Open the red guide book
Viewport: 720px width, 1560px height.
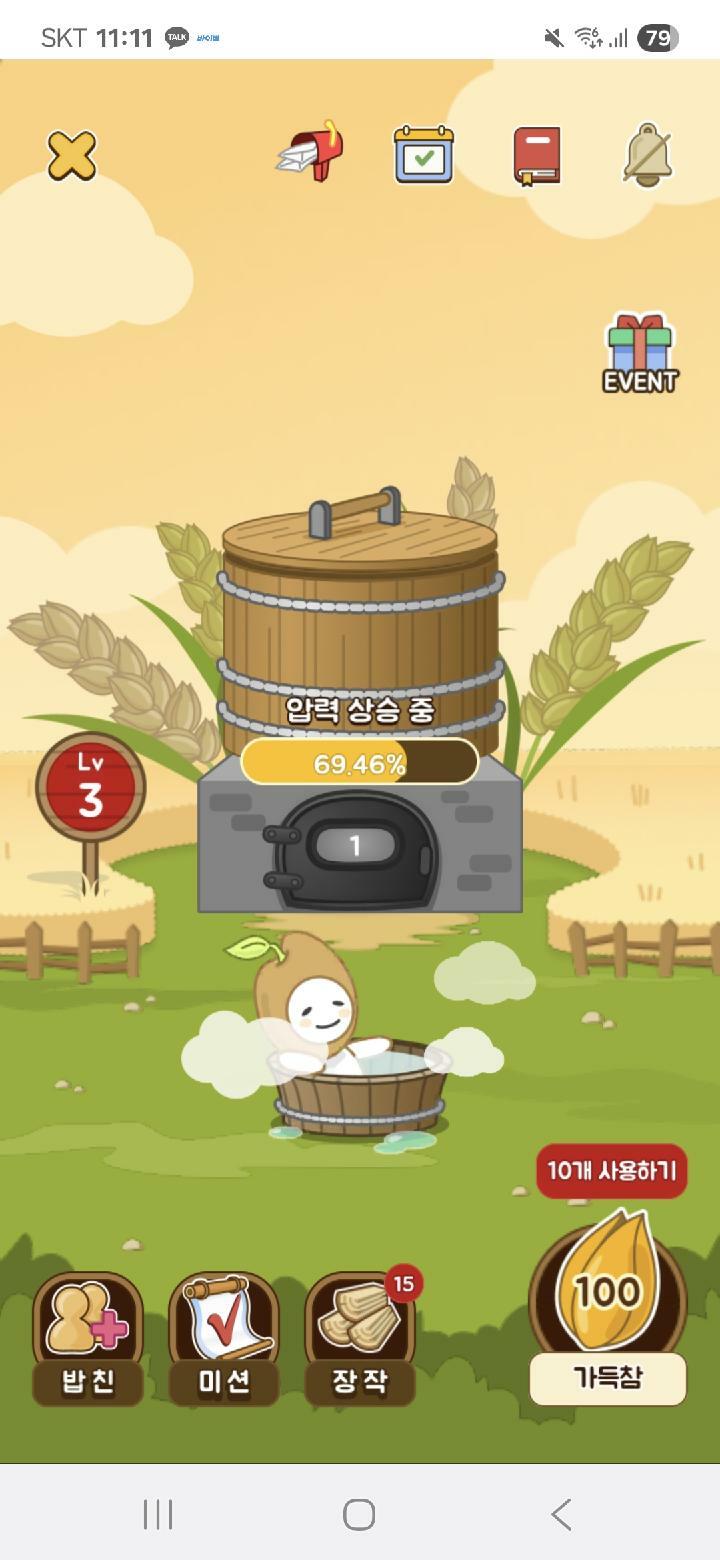coord(537,156)
